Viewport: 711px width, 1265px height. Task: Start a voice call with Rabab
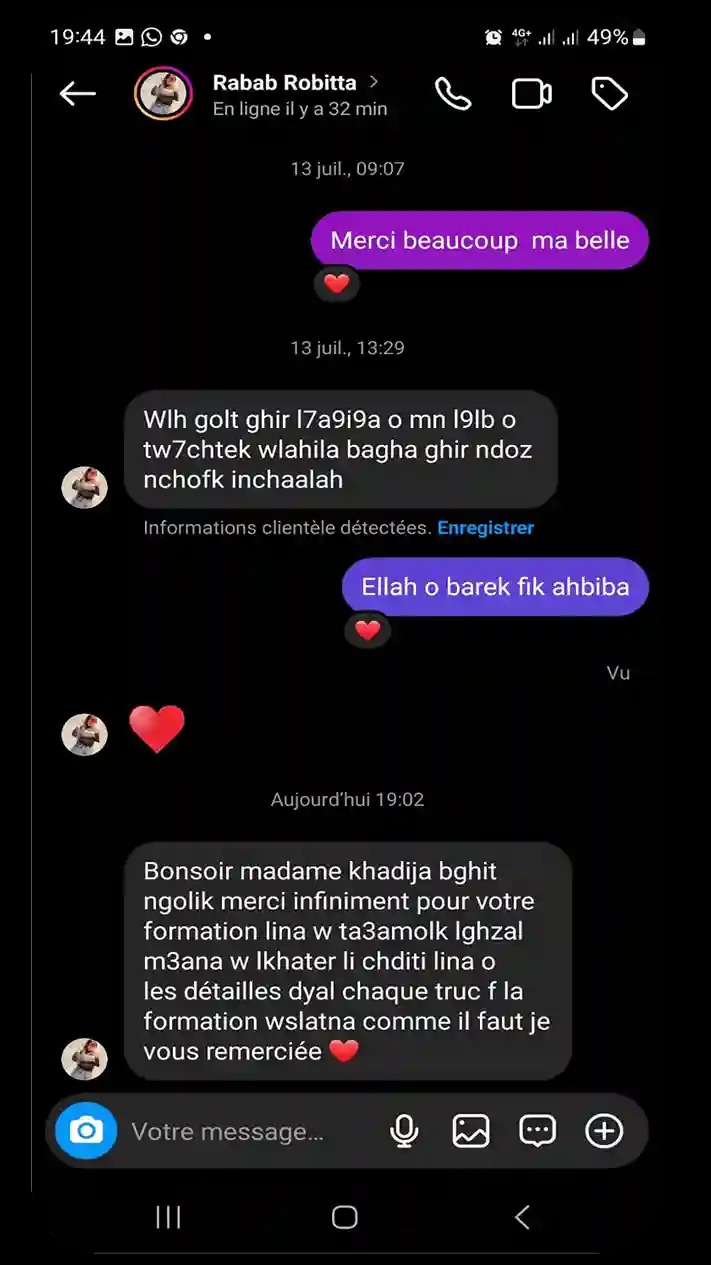453,94
